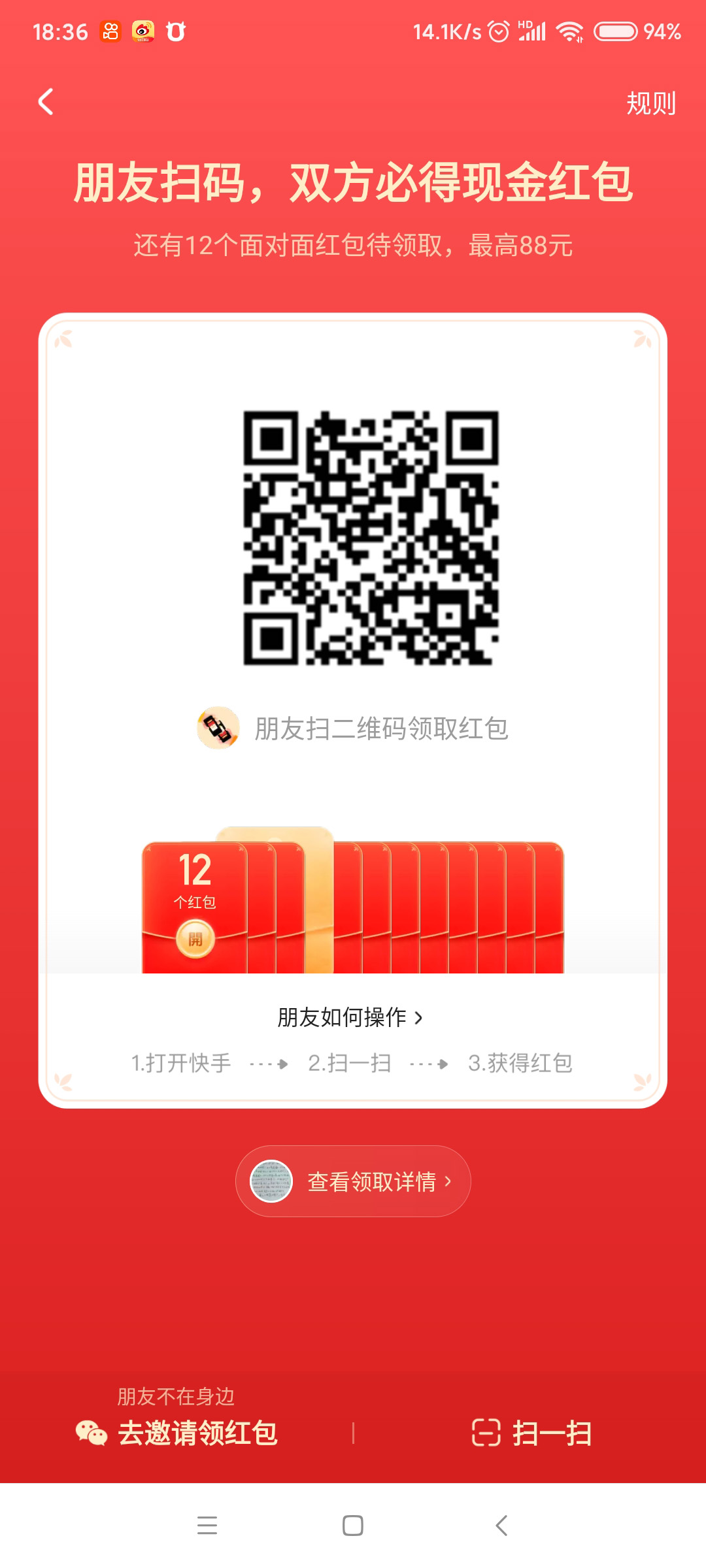Open the Kwai app icon in the status bar

click(x=109, y=30)
